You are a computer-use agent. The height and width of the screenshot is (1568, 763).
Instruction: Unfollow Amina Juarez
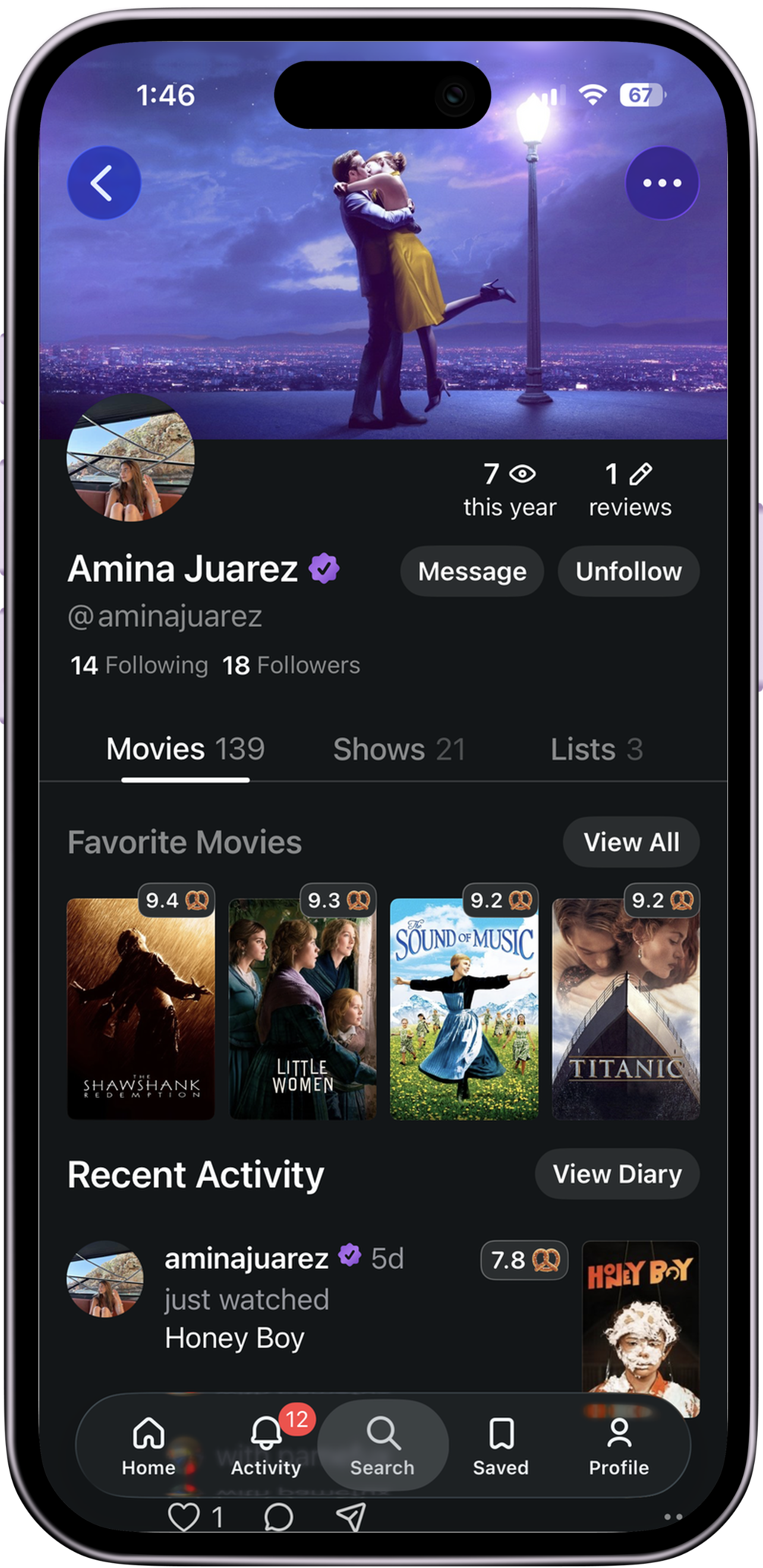tap(629, 571)
